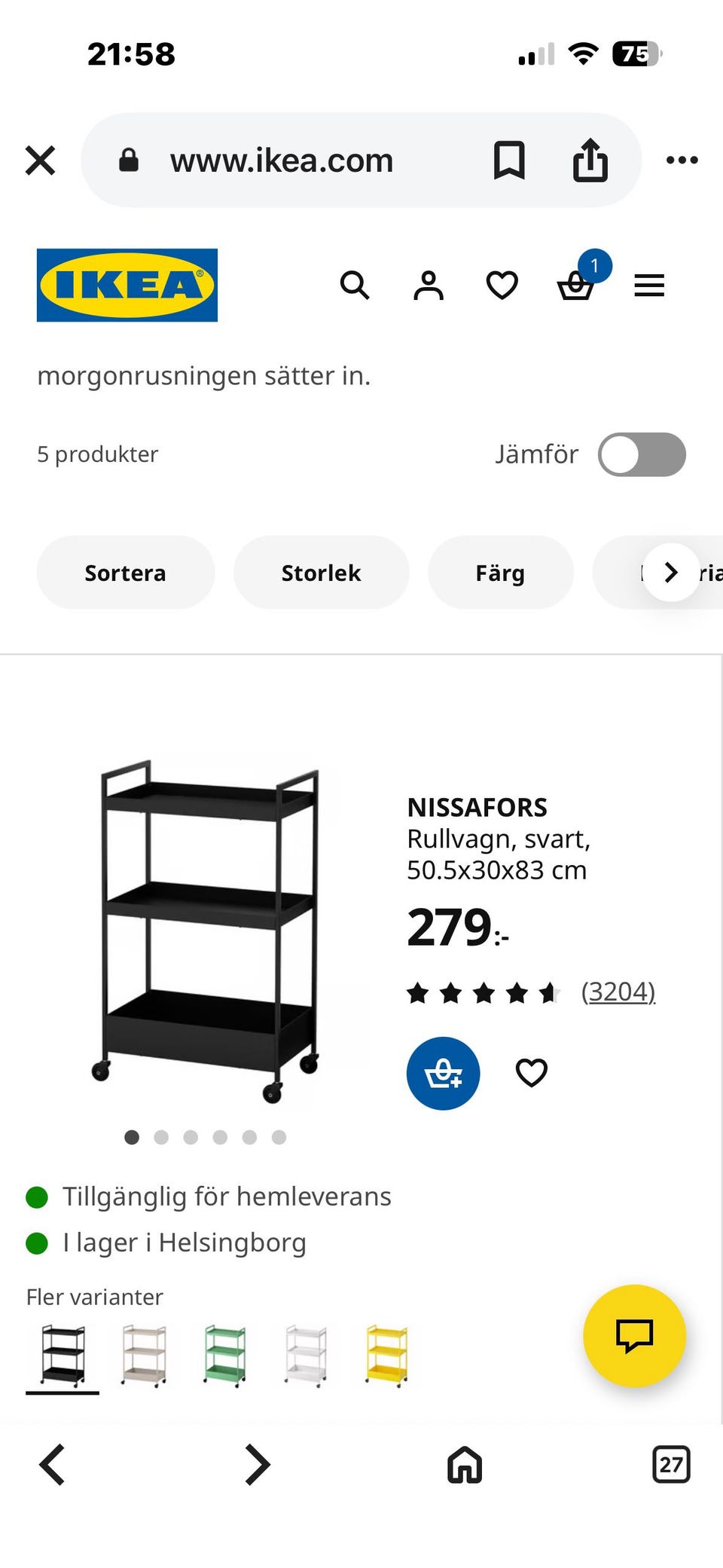Screen dimensions: 723x1568
Task: Enable the Jämför compare toggle
Action: coord(642,454)
